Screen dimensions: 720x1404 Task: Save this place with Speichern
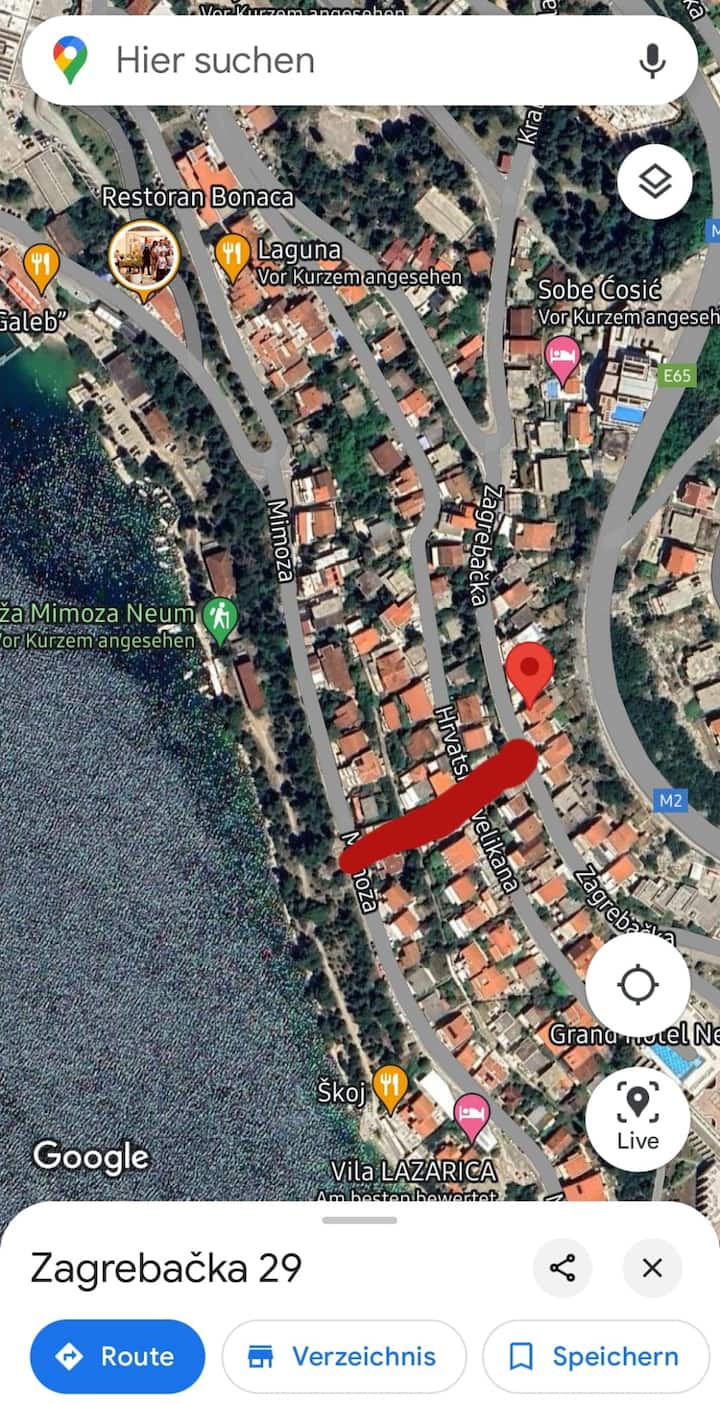(595, 1356)
